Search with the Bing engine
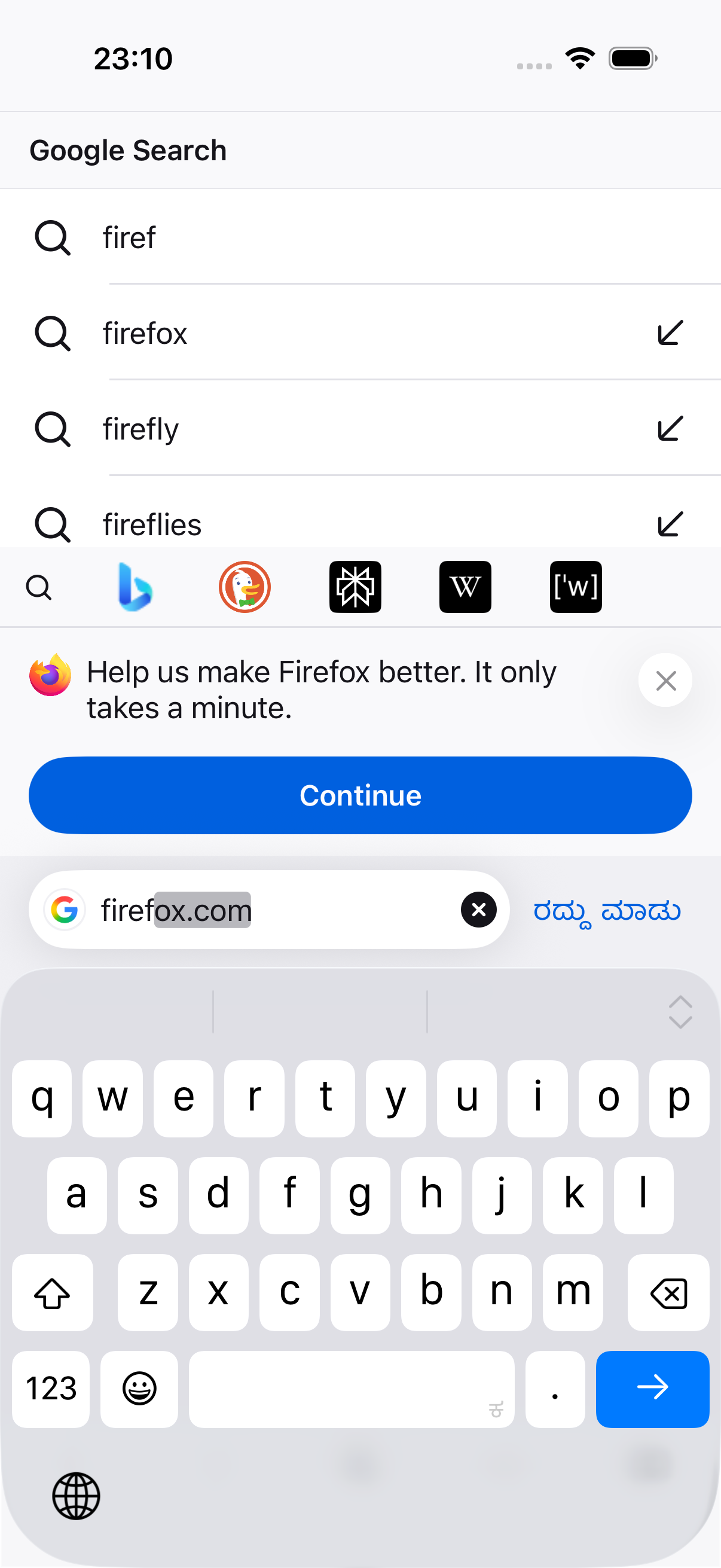This screenshot has height=1568, width=721. (135, 587)
